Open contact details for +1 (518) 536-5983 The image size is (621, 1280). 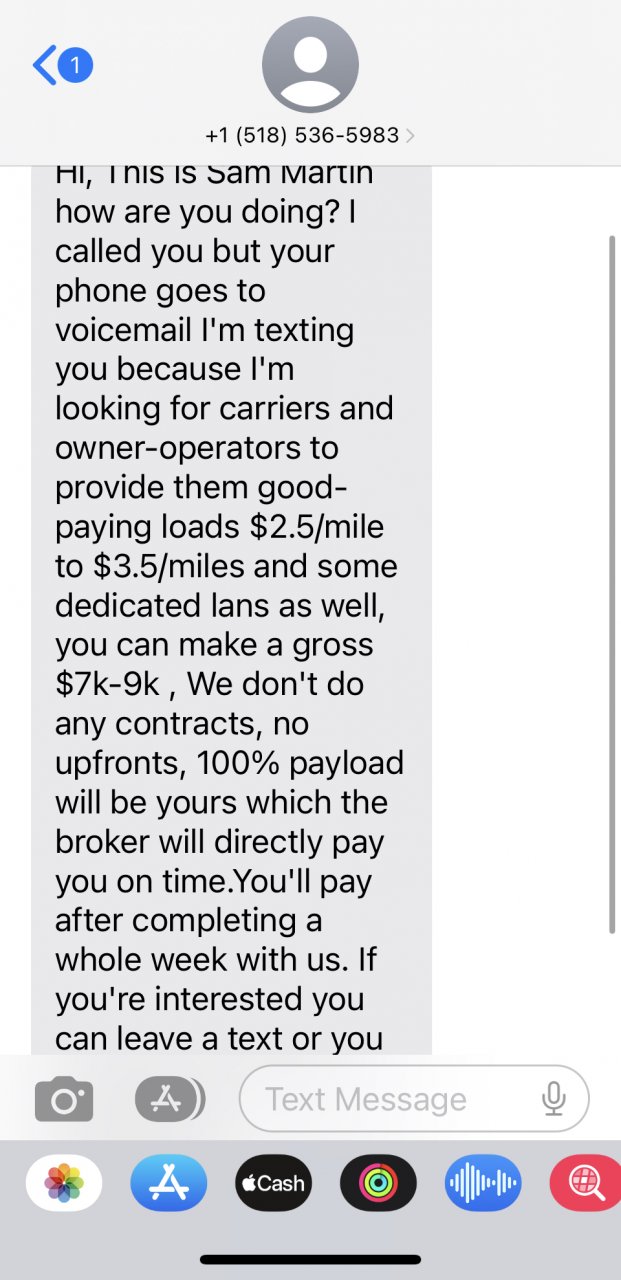point(310,134)
